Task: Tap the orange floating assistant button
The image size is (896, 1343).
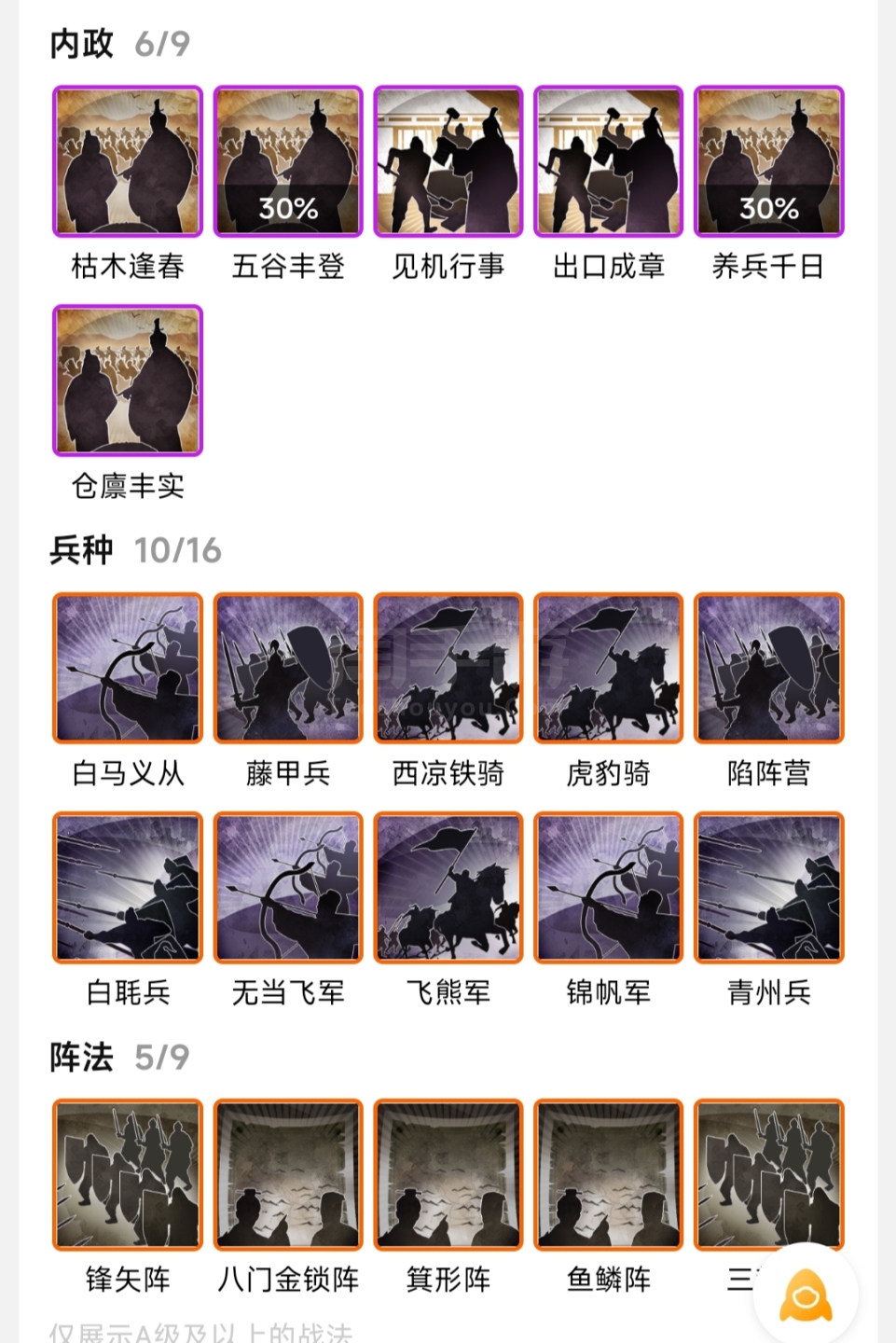Action: [806, 1295]
